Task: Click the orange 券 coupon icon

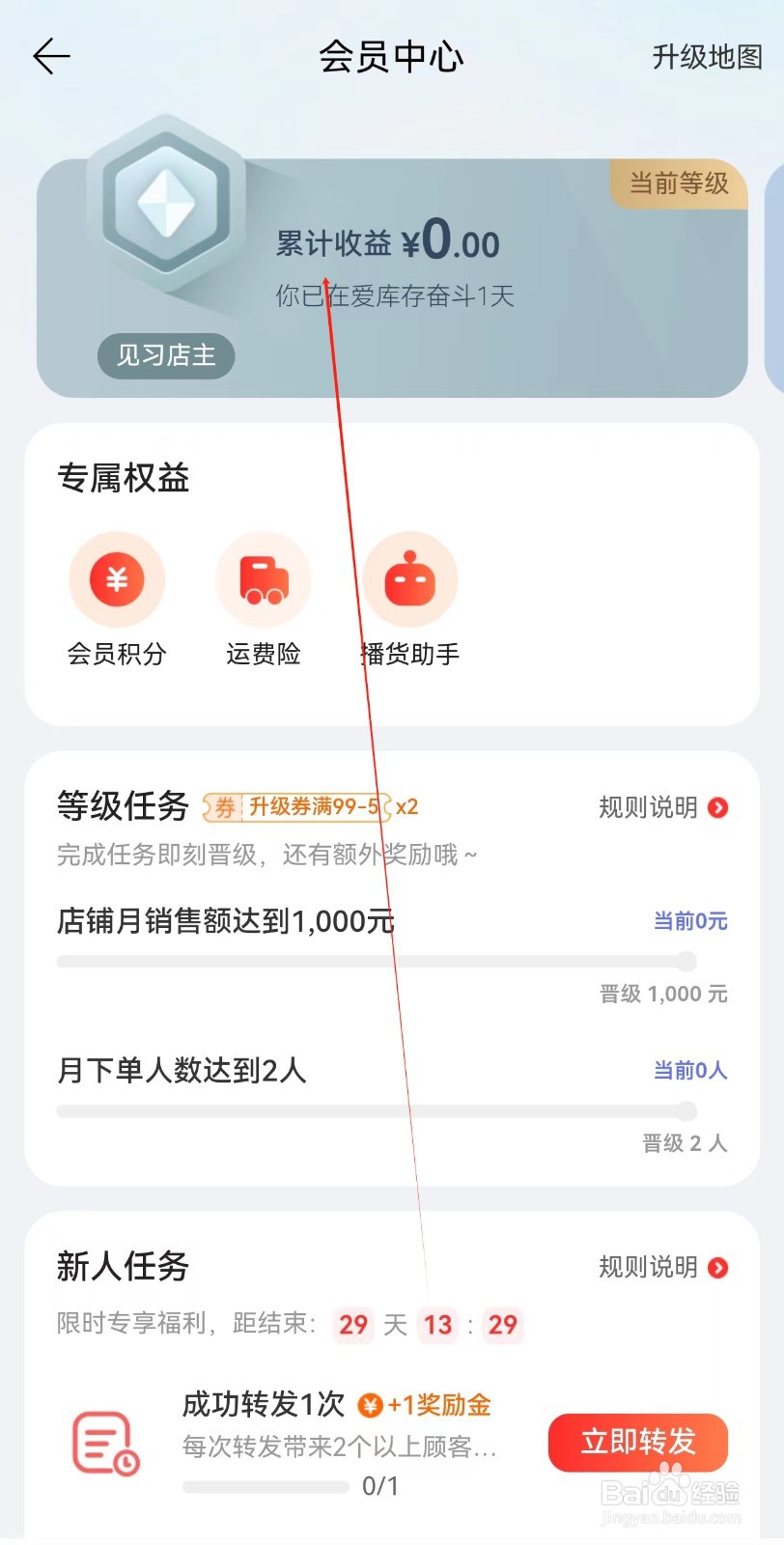Action: [x=223, y=807]
